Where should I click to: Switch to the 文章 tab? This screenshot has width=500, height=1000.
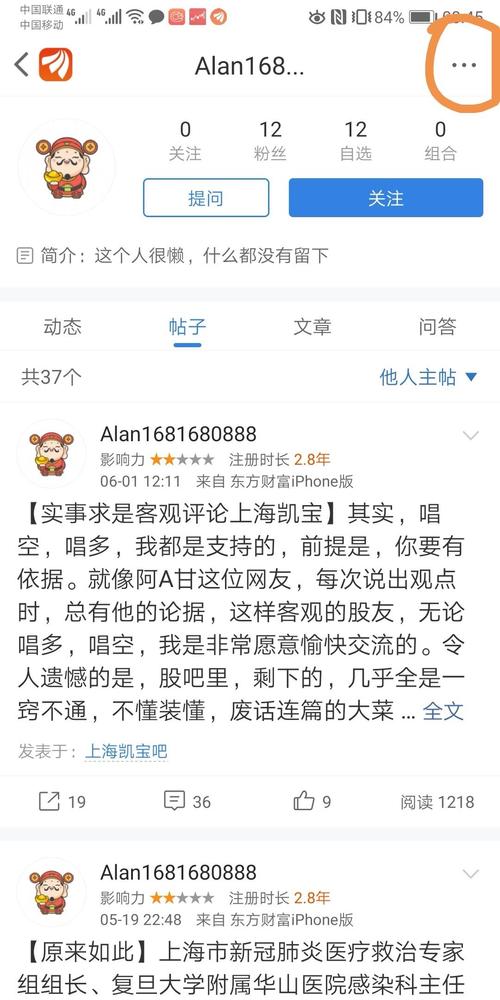[x=312, y=327]
